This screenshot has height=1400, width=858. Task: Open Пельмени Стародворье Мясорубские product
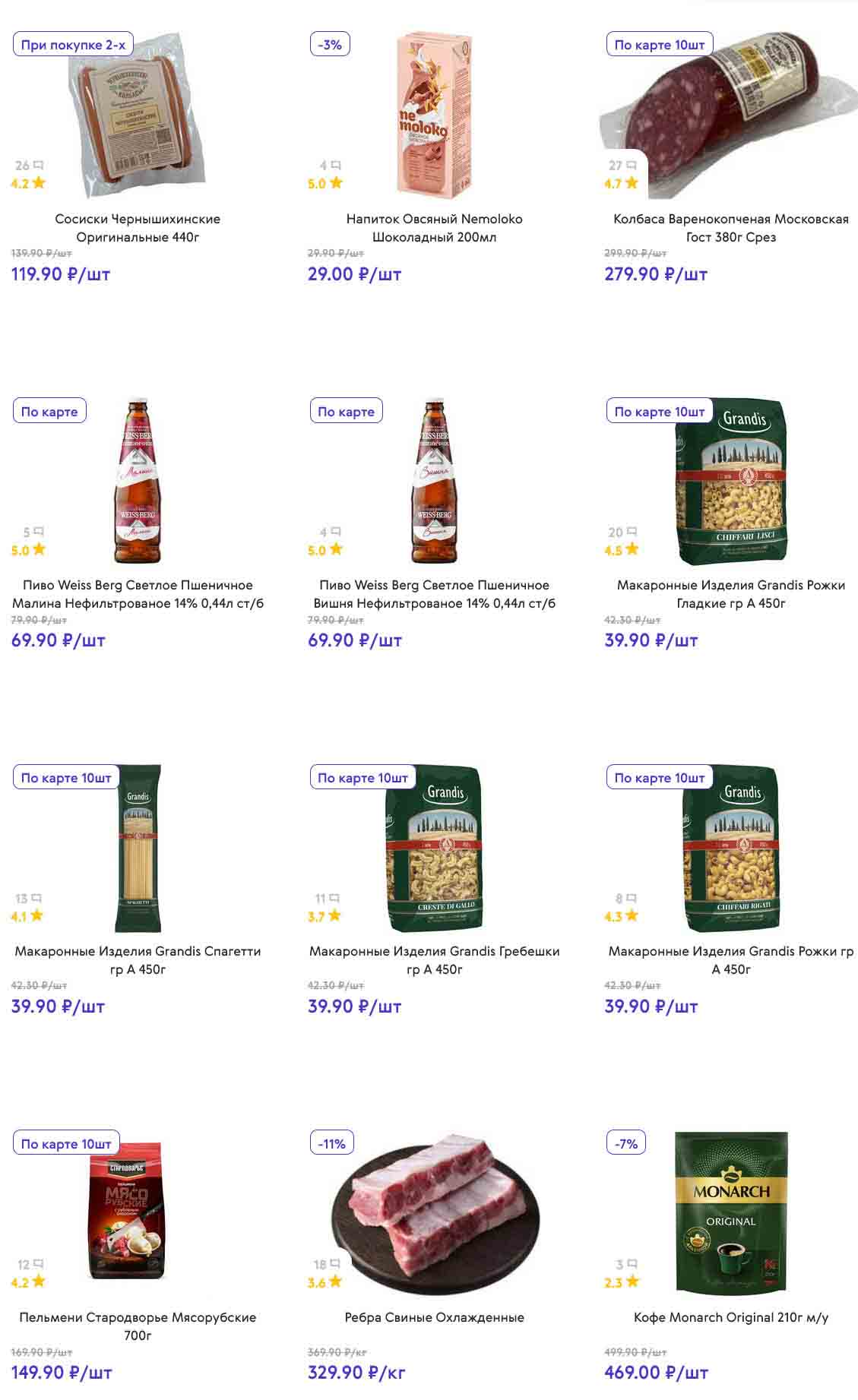[138, 1326]
